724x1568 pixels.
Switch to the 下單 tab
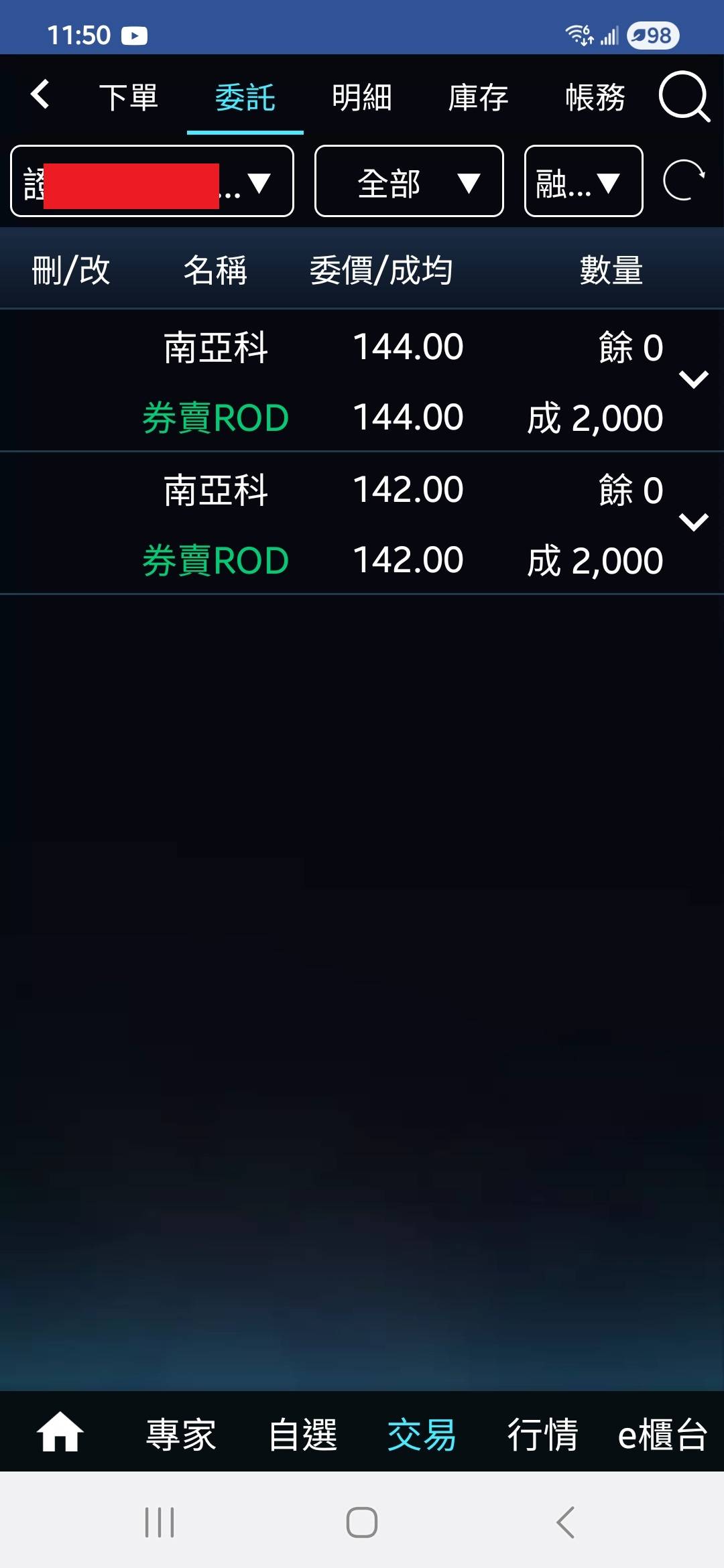point(128,98)
